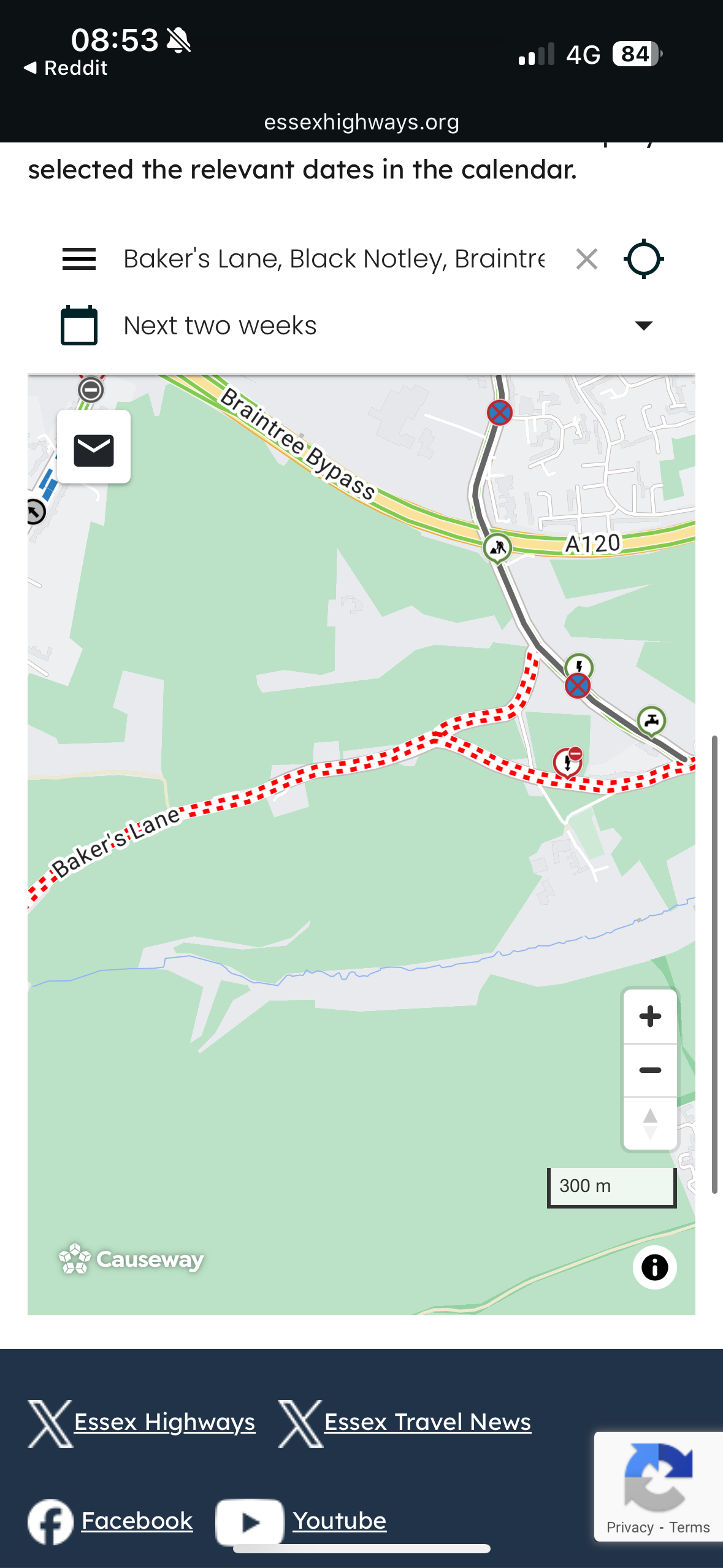Locate my current position on map
Screen dimensions: 723x1568
(643, 259)
